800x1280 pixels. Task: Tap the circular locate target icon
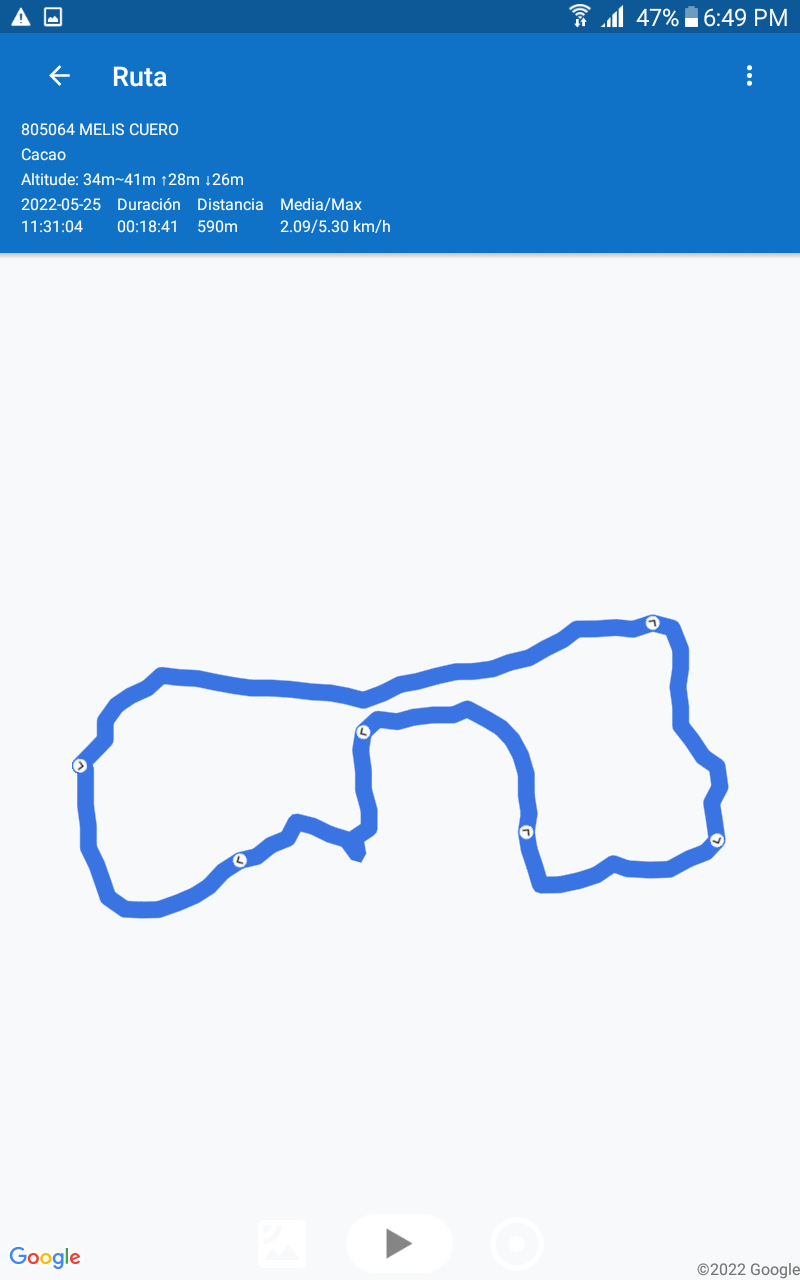[517, 1244]
